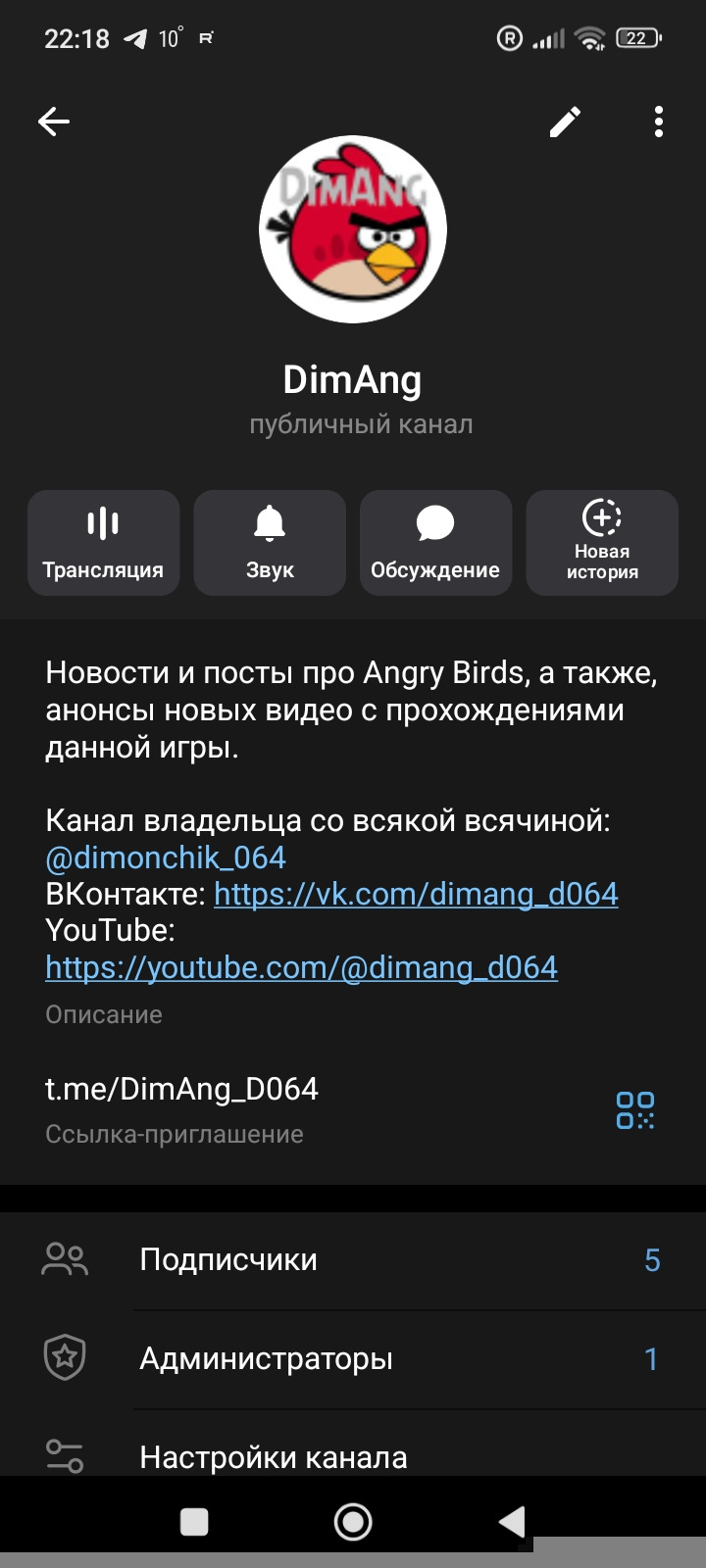Open the youtube.com/@dimang_d064 link
The height and width of the screenshot is (1568, 706).
click(301, 967)
